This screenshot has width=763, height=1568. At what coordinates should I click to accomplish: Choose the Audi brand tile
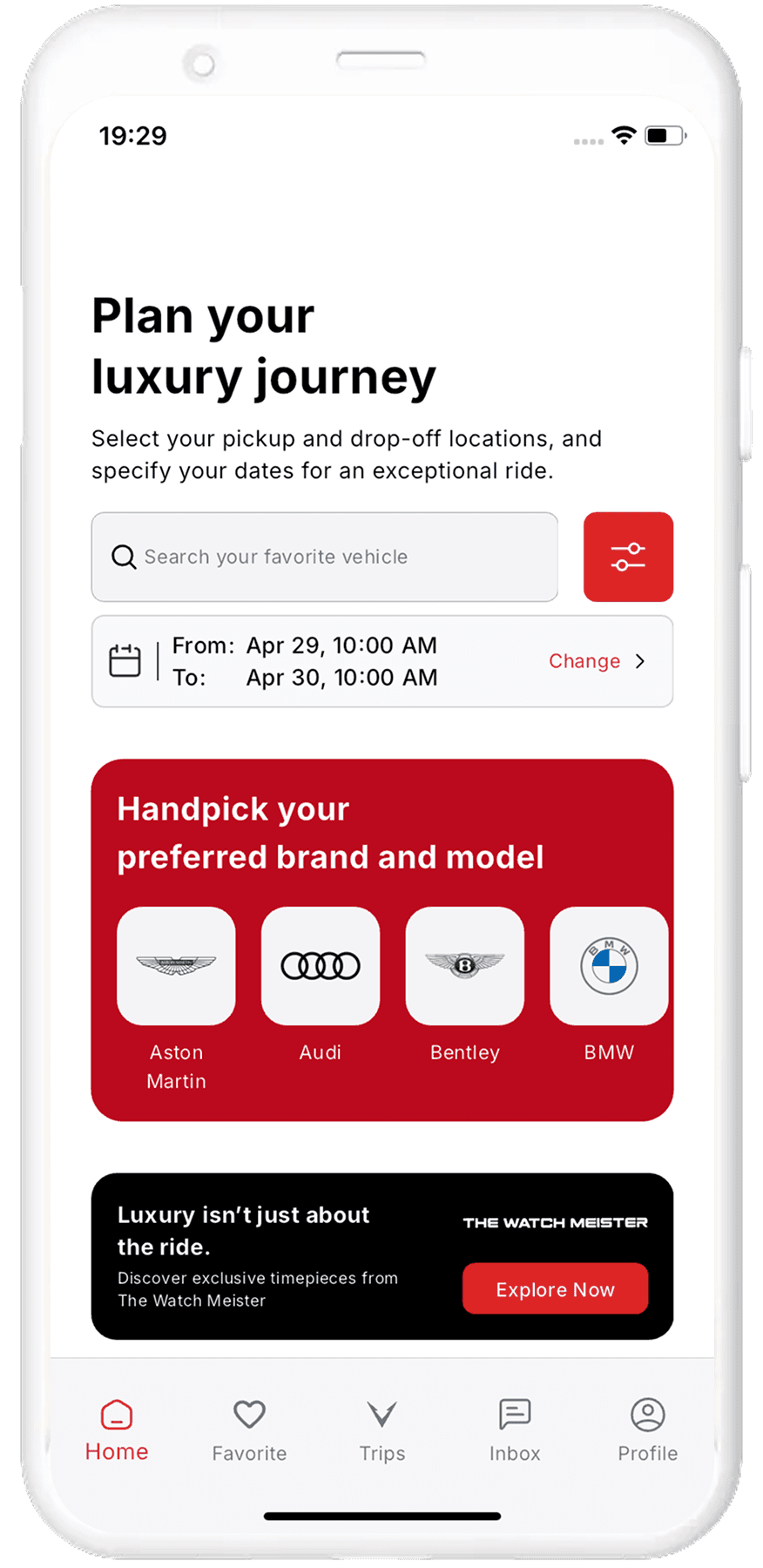tap(321, 966)
